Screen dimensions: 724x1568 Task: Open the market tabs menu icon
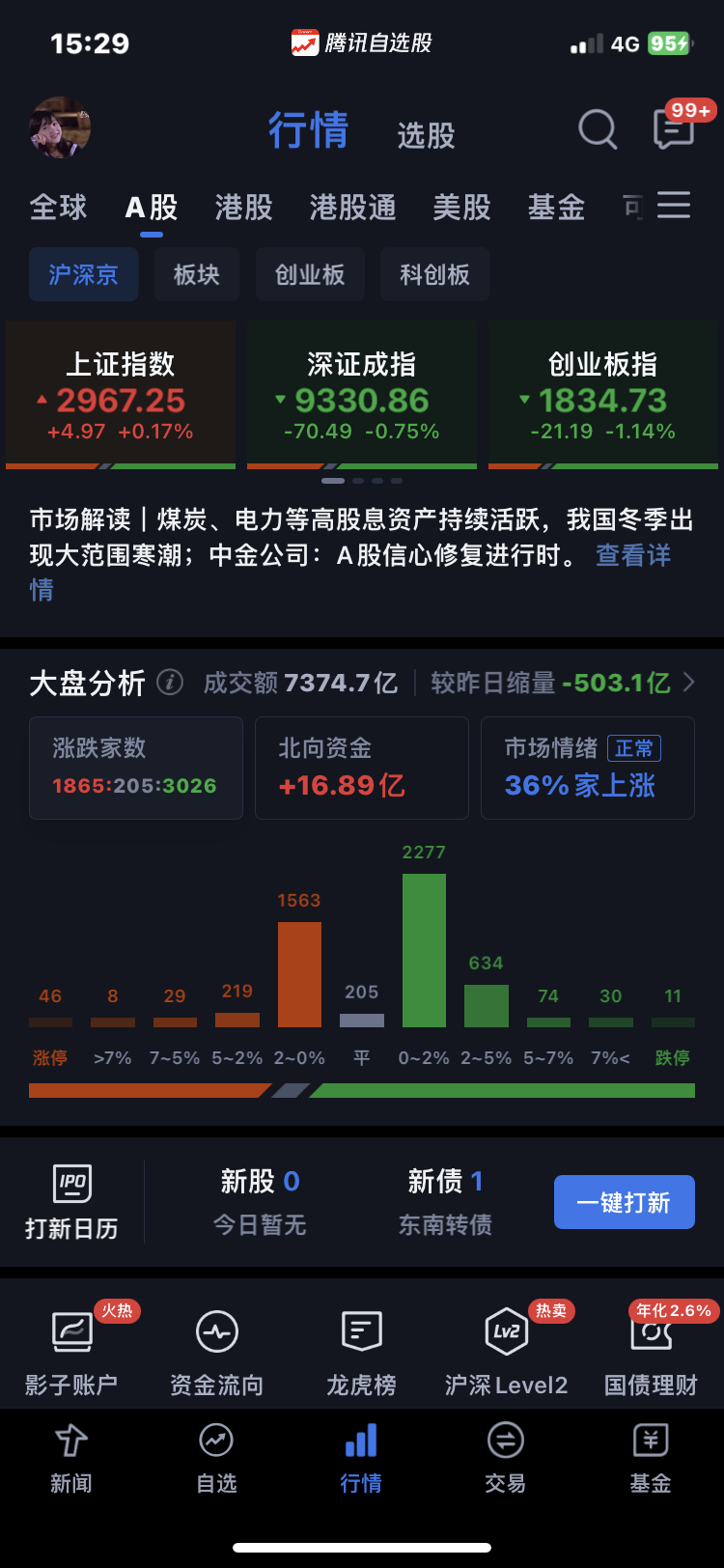pyautogui.click(x=674, y=206)
